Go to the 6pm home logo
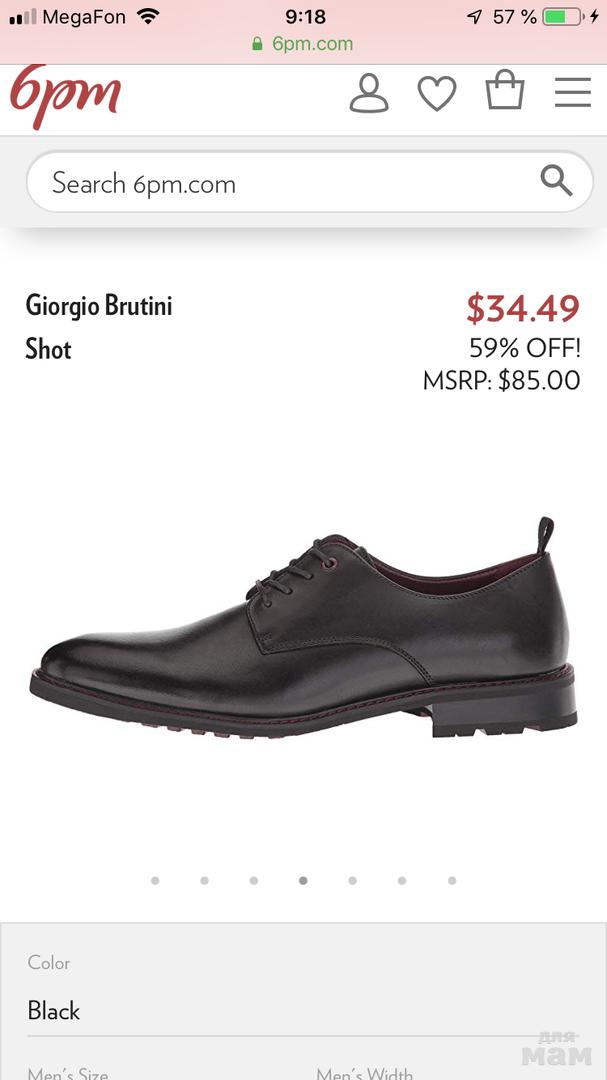This screenshot has height=1080, width=607. pos(65,97)
